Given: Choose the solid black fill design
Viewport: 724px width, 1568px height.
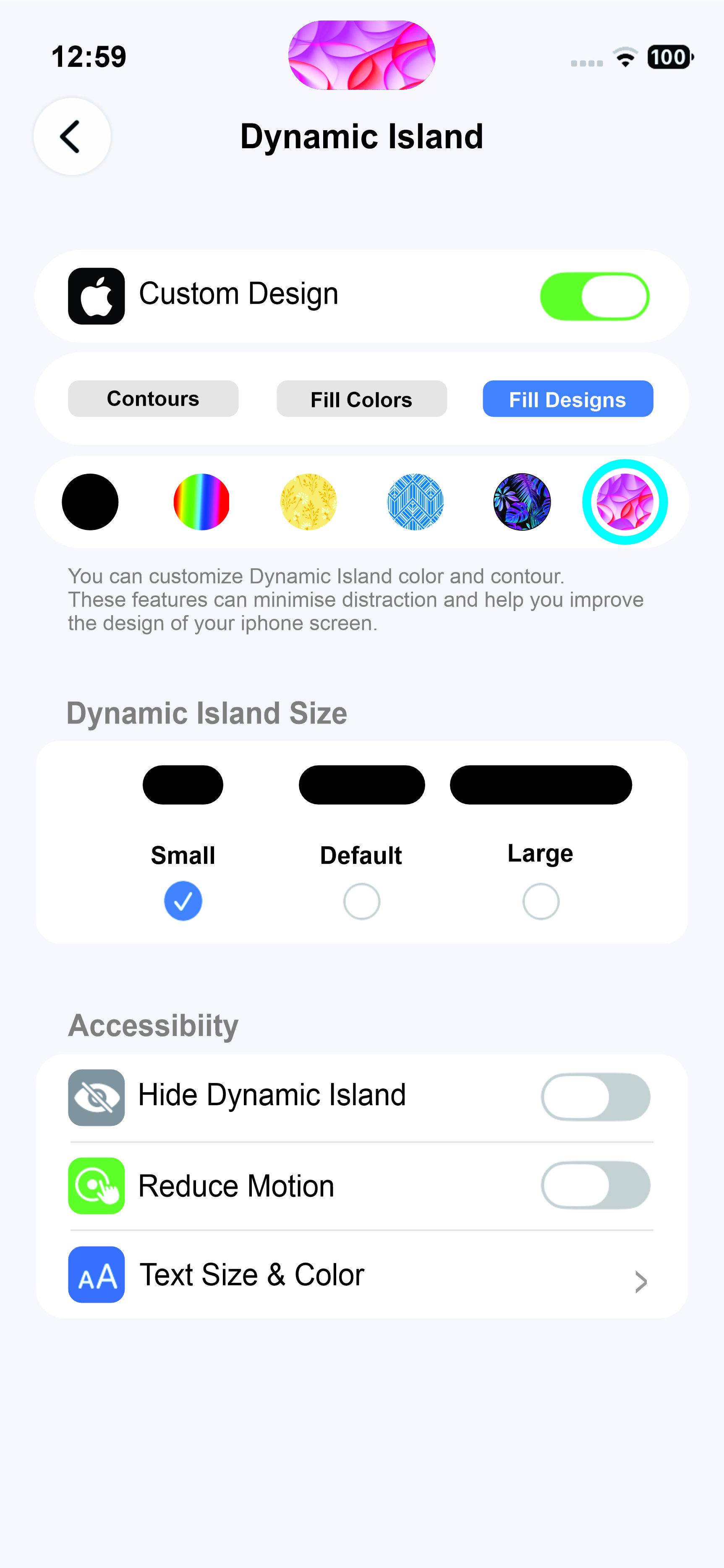Looking at the screenshot, I should point(90,502).
